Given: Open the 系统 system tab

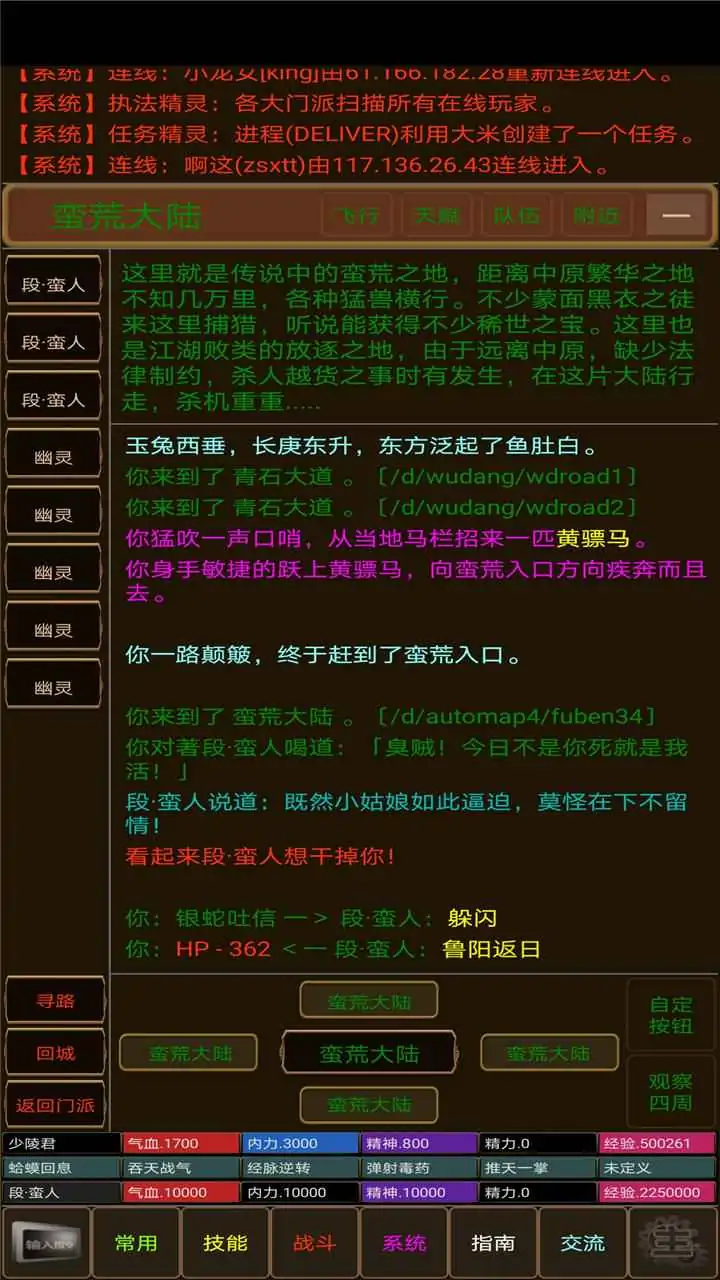Looking at the screenshot, I should [404, 1243].
